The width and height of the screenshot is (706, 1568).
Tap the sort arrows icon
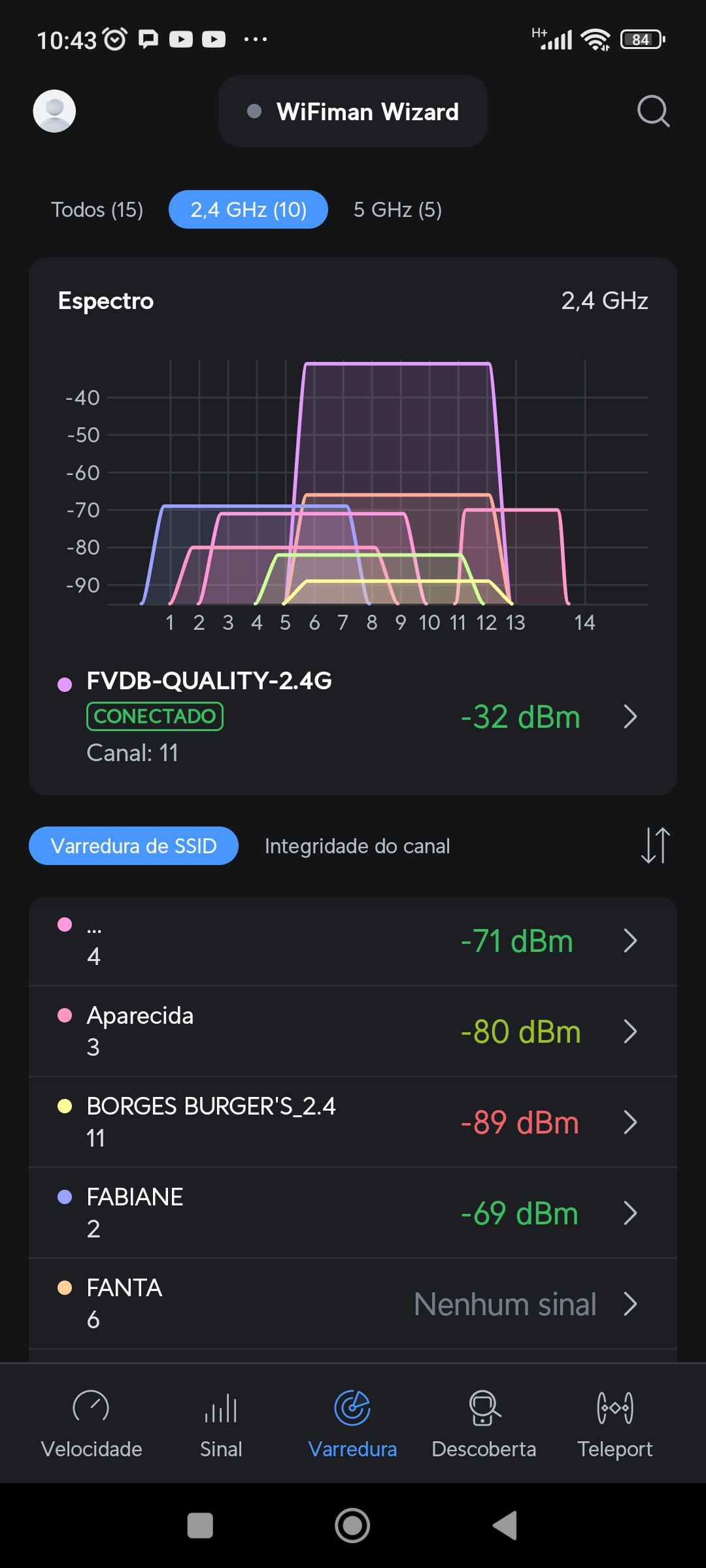(x=655, y=845)
